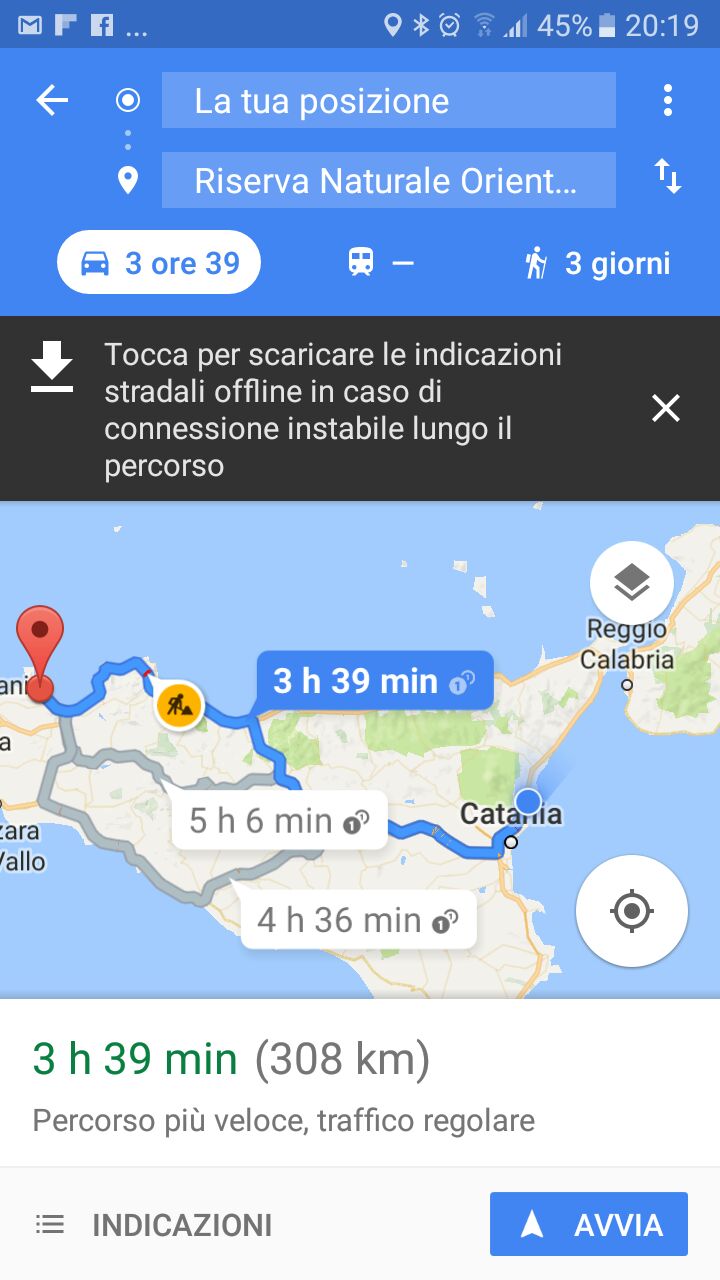Go back with the top-left arrow
This screenshot has width=720, height=1280.
click(52, 100)
